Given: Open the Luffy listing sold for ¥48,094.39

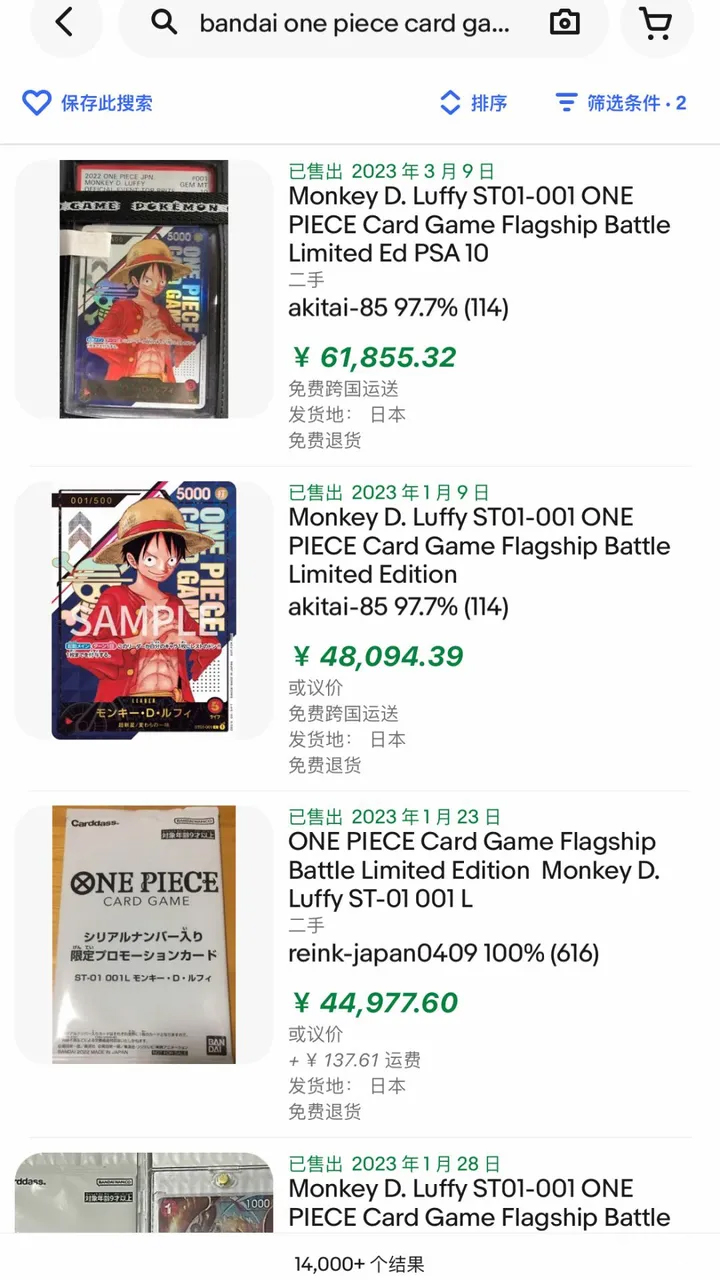Looking at the screenshot, I should pos(478,546).
